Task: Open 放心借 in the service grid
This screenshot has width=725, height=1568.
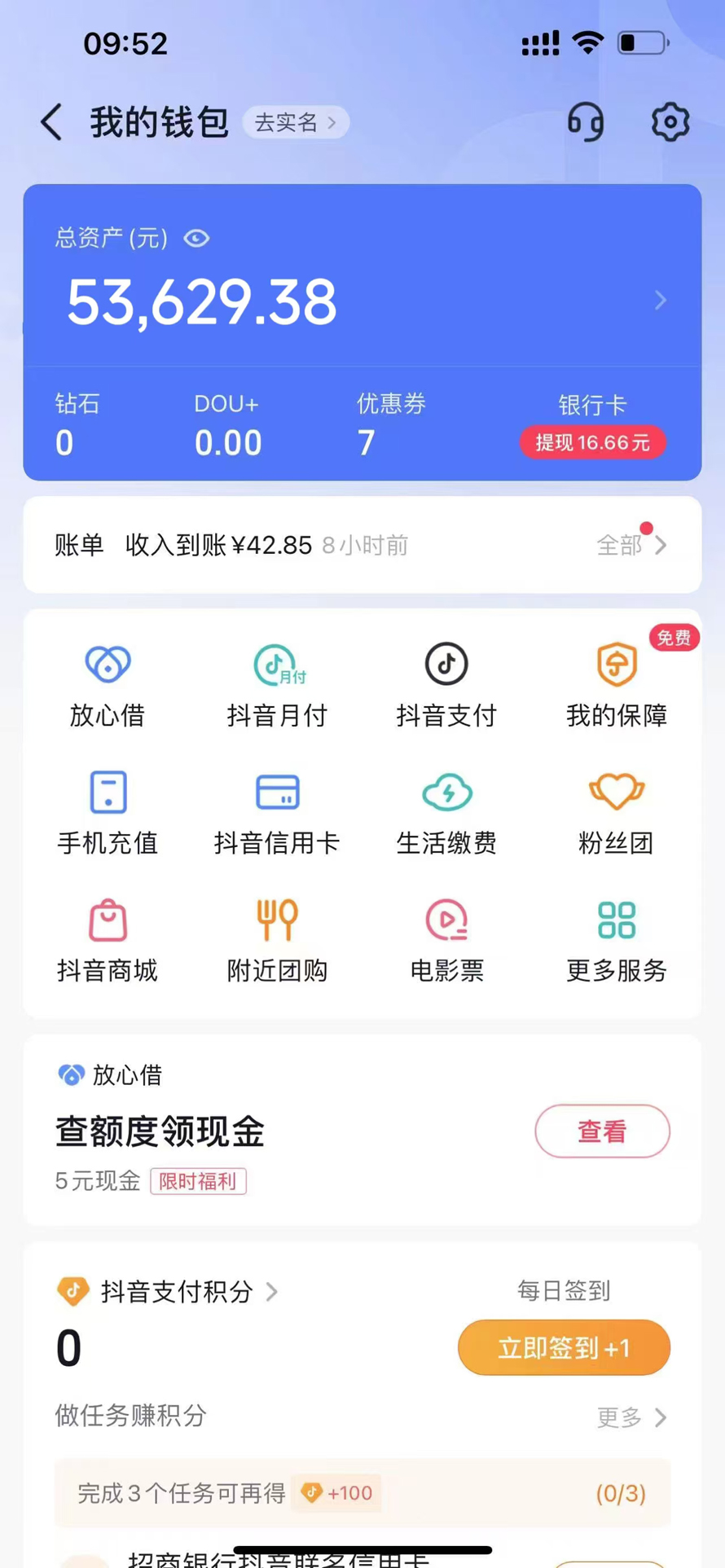Action: (x=108, y=684)
